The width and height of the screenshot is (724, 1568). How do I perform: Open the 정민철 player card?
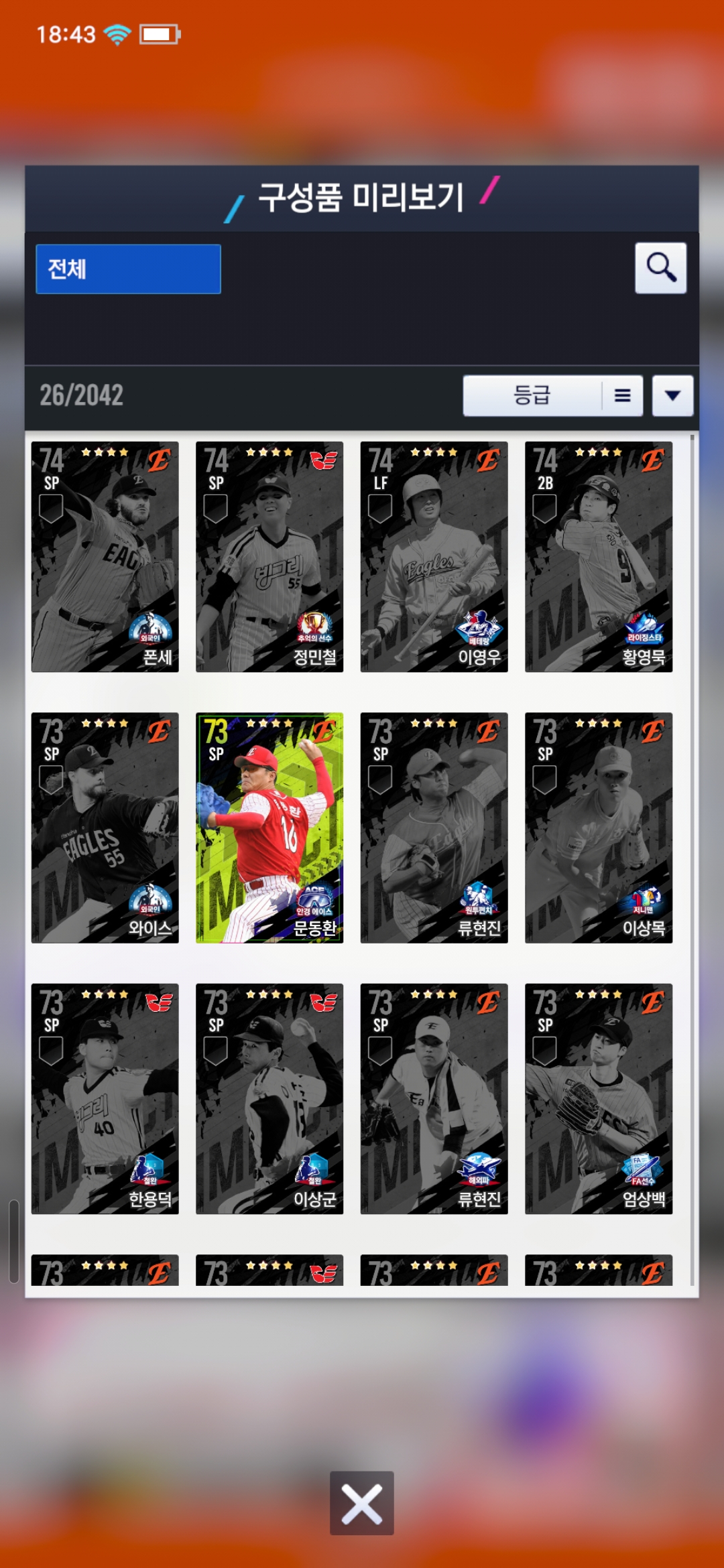coord(269,556)
